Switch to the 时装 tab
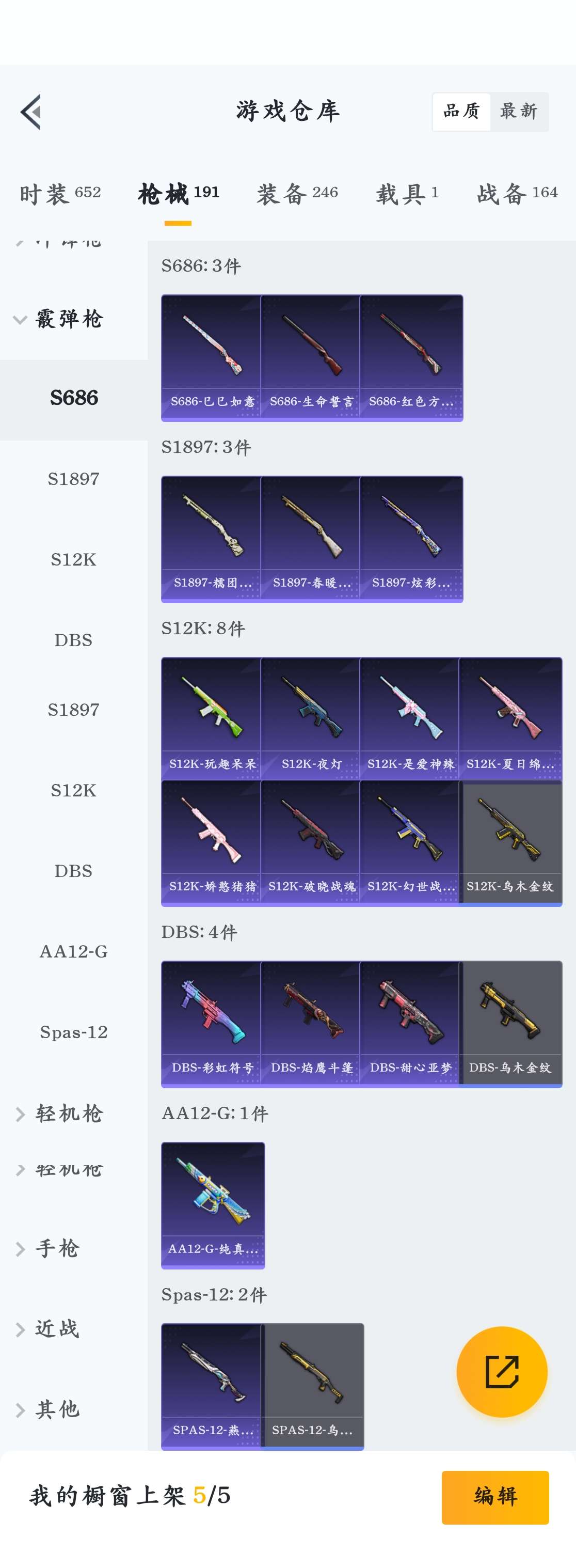The width and height of the screenshot is (576, 1568). click(59, 194)
